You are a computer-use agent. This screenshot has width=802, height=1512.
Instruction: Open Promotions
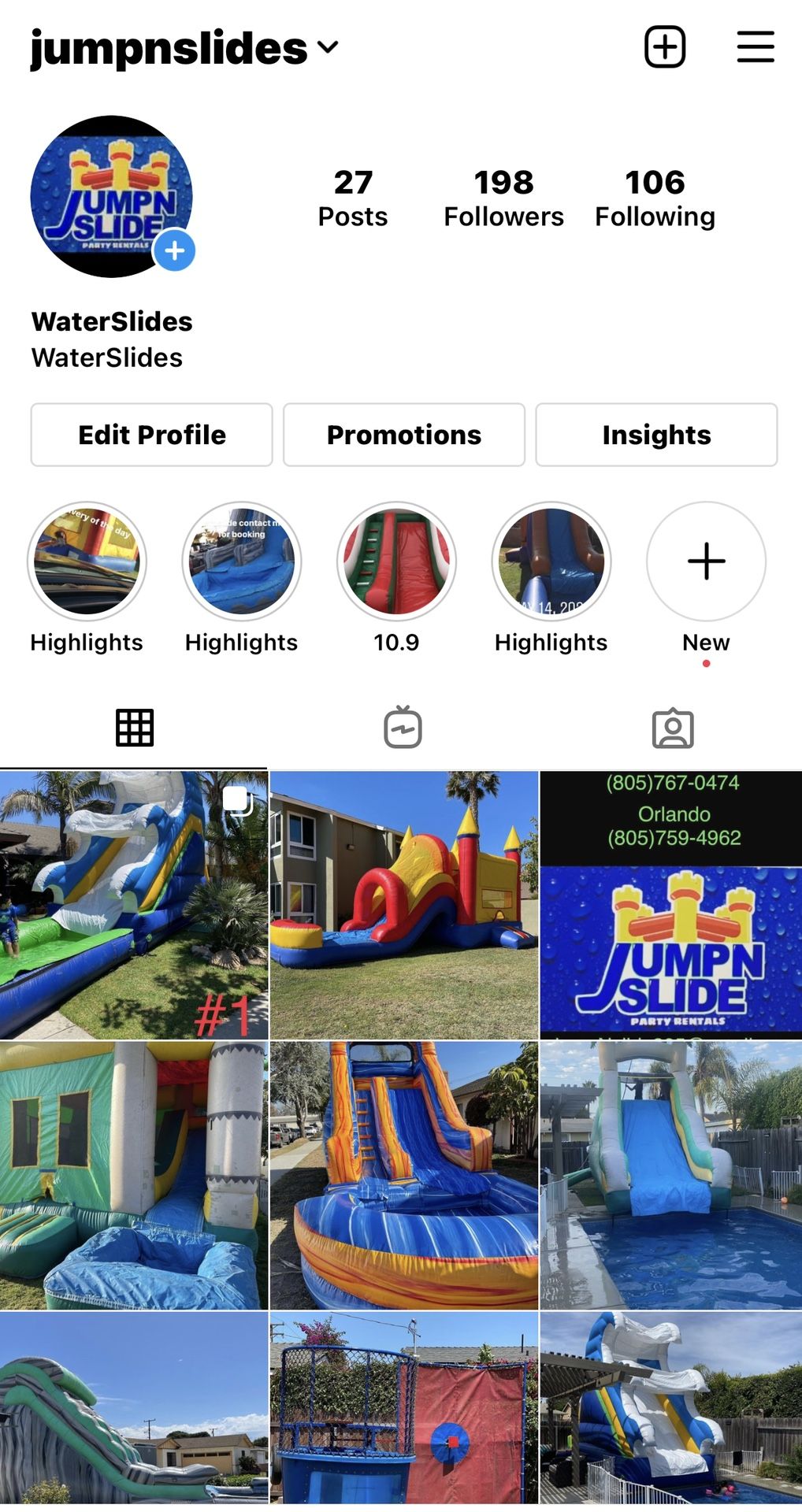point(403,435)
